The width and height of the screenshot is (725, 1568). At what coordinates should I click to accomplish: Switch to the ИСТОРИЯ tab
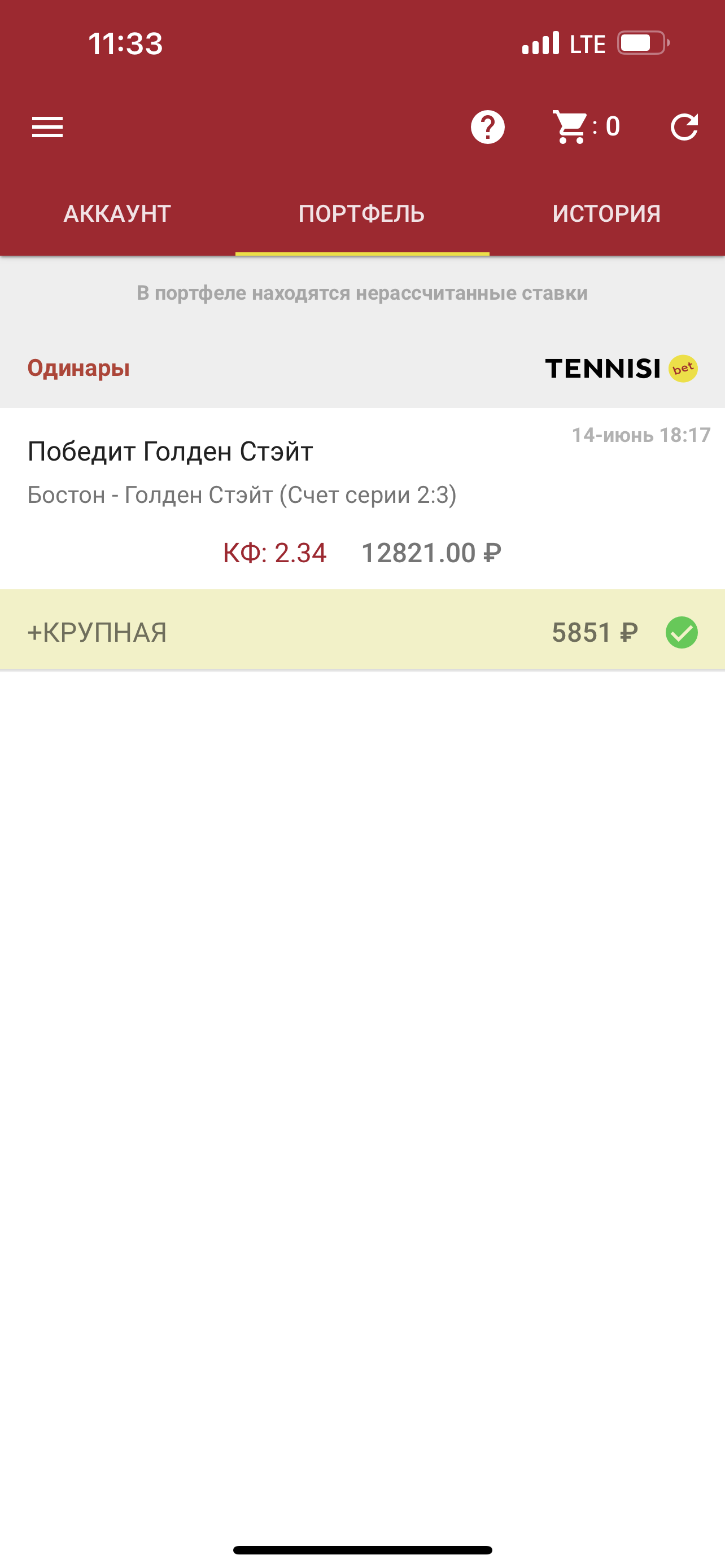click(607, 214)
